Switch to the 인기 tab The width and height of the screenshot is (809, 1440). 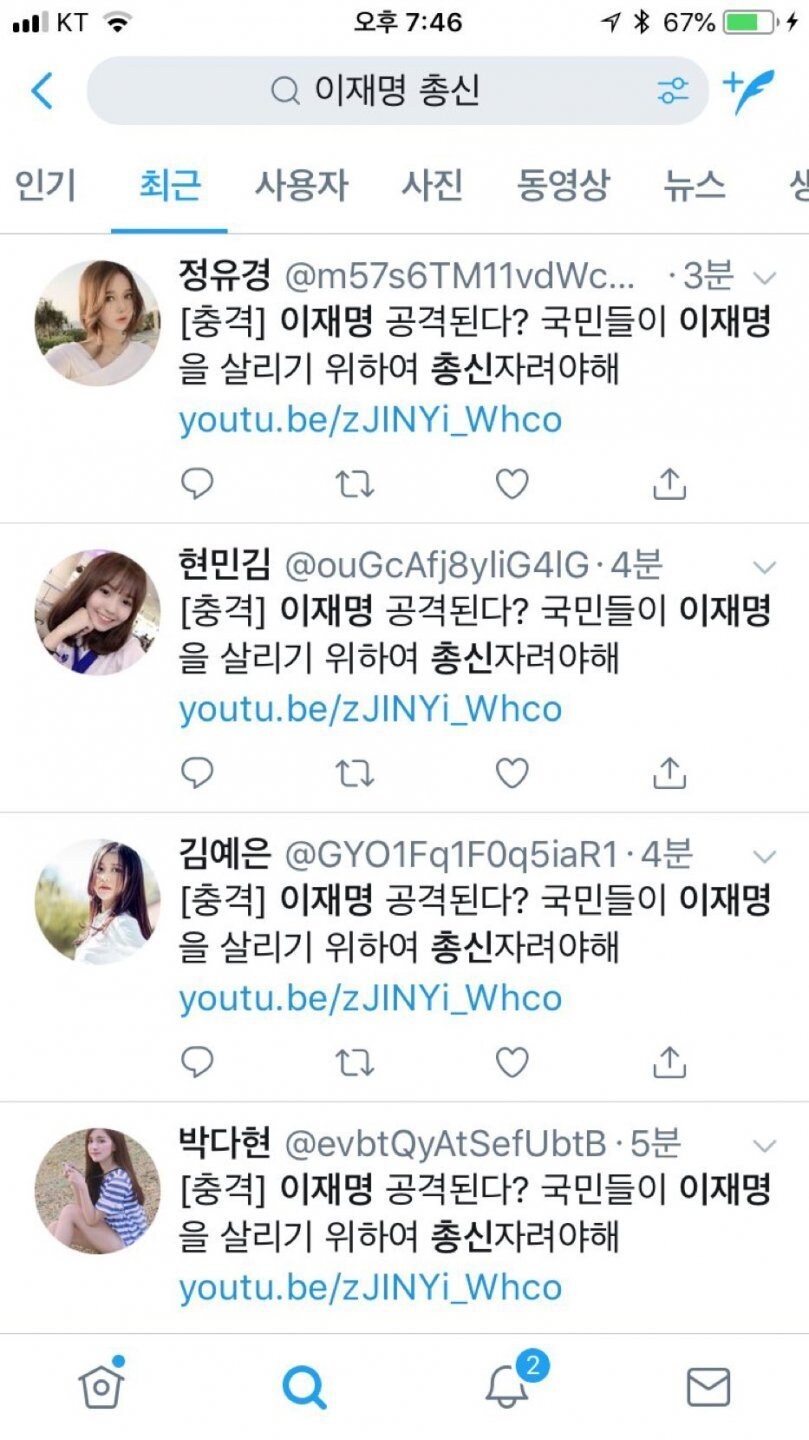click(x=45, y=185)
